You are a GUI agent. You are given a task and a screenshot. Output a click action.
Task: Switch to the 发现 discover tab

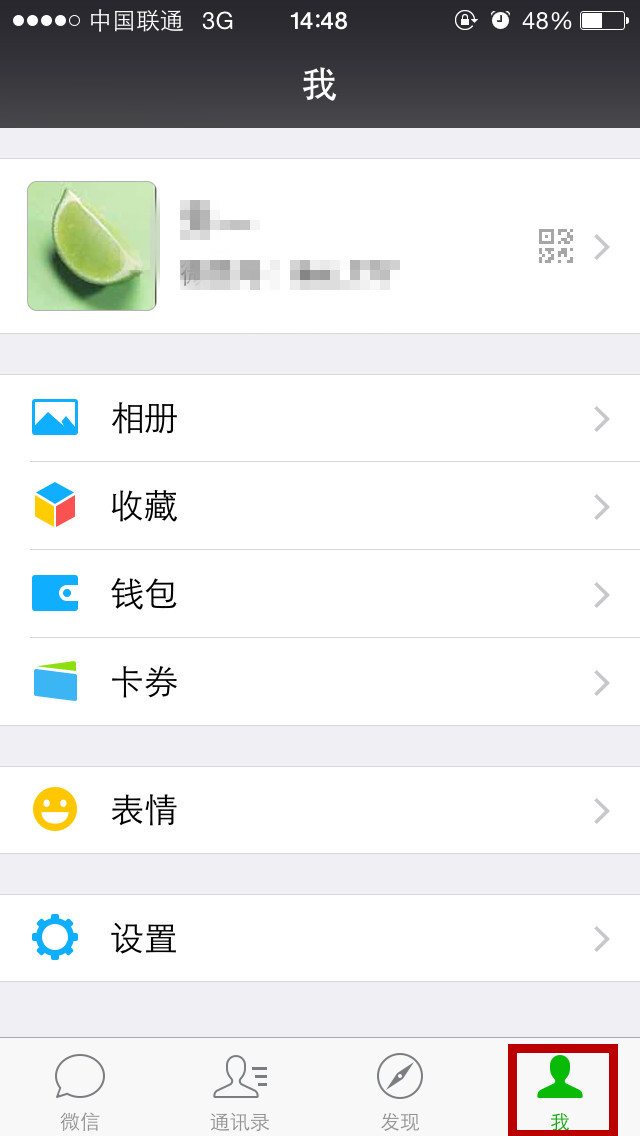[400, 1090]
